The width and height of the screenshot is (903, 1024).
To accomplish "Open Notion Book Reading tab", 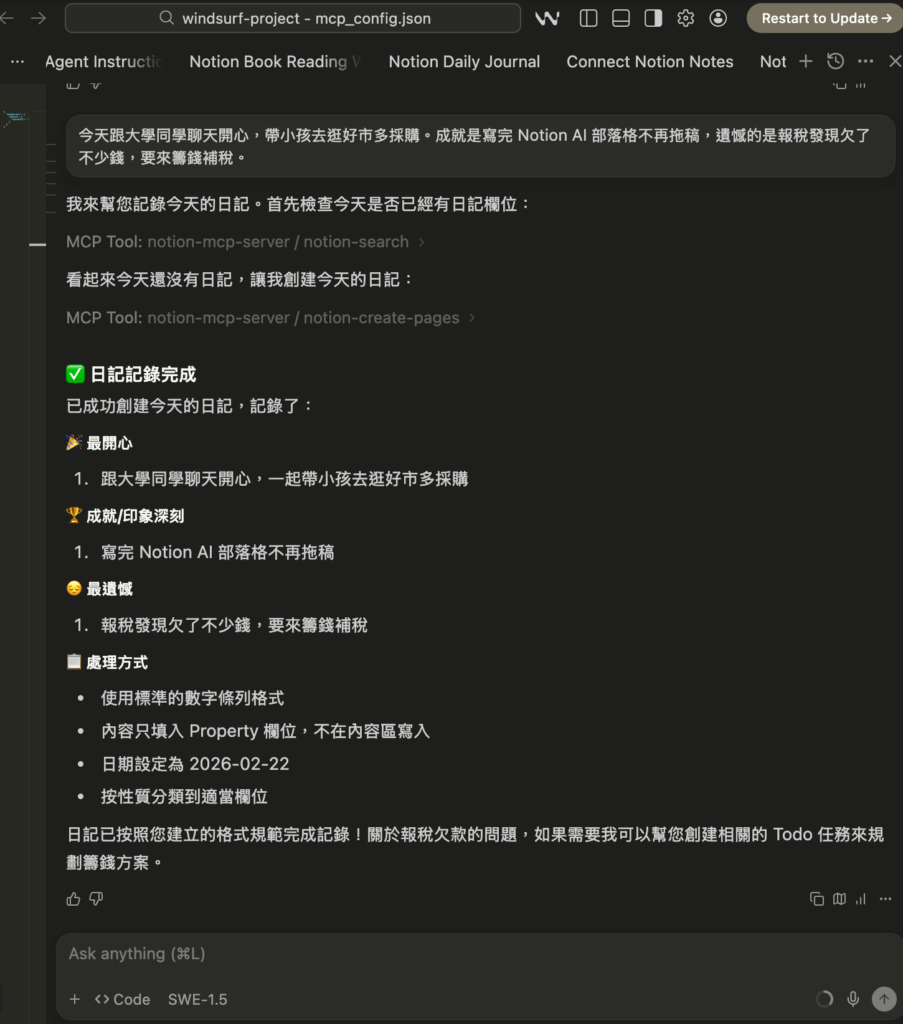I will [275, 61].
